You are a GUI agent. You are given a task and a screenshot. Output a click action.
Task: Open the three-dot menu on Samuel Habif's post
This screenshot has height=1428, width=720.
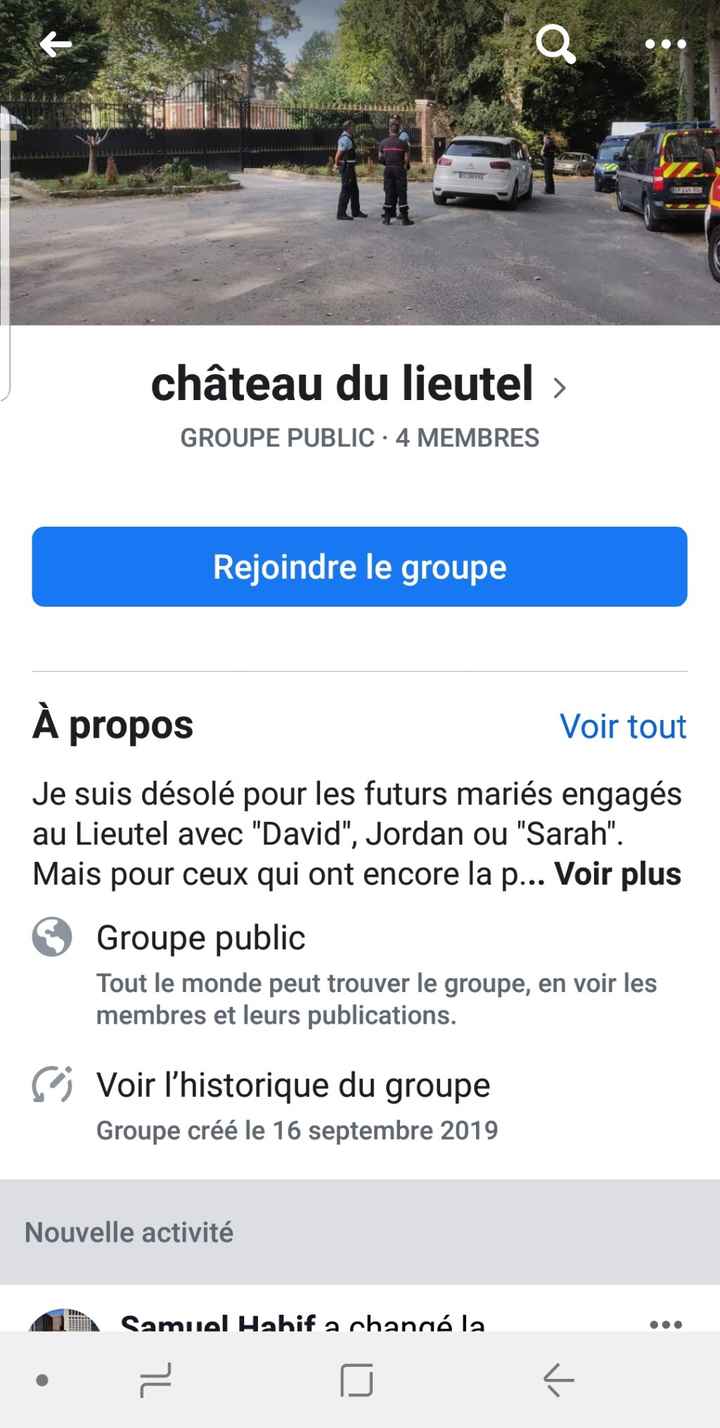pyautogui.click(x=664, y=1322)
